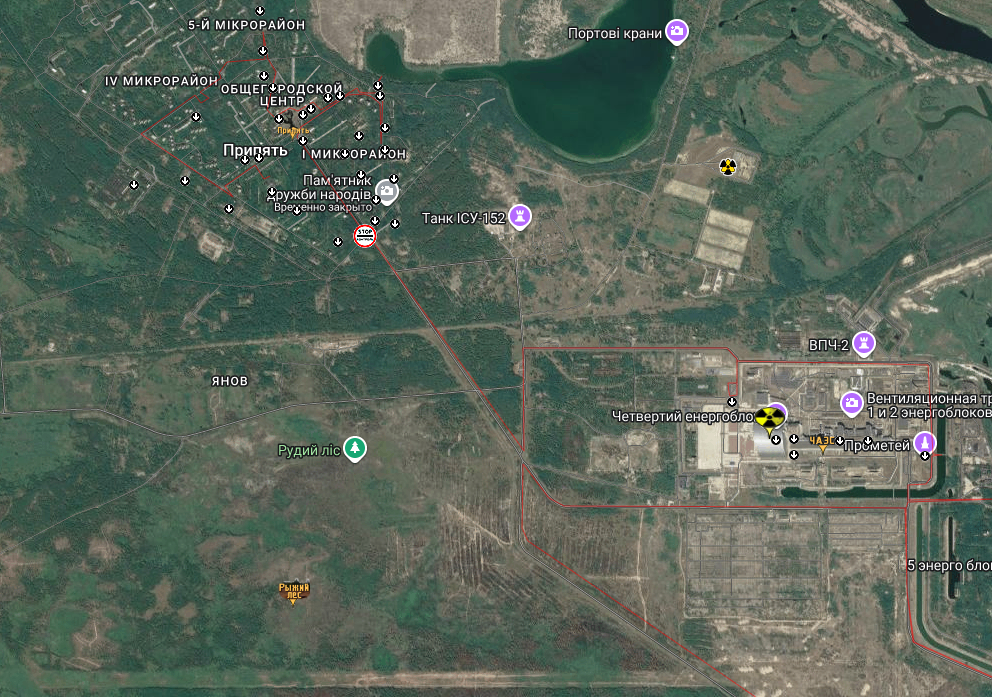This screenshot has height=697, width=992.
Task: Tap the STOP sign marker
Action: pos(364,235)
